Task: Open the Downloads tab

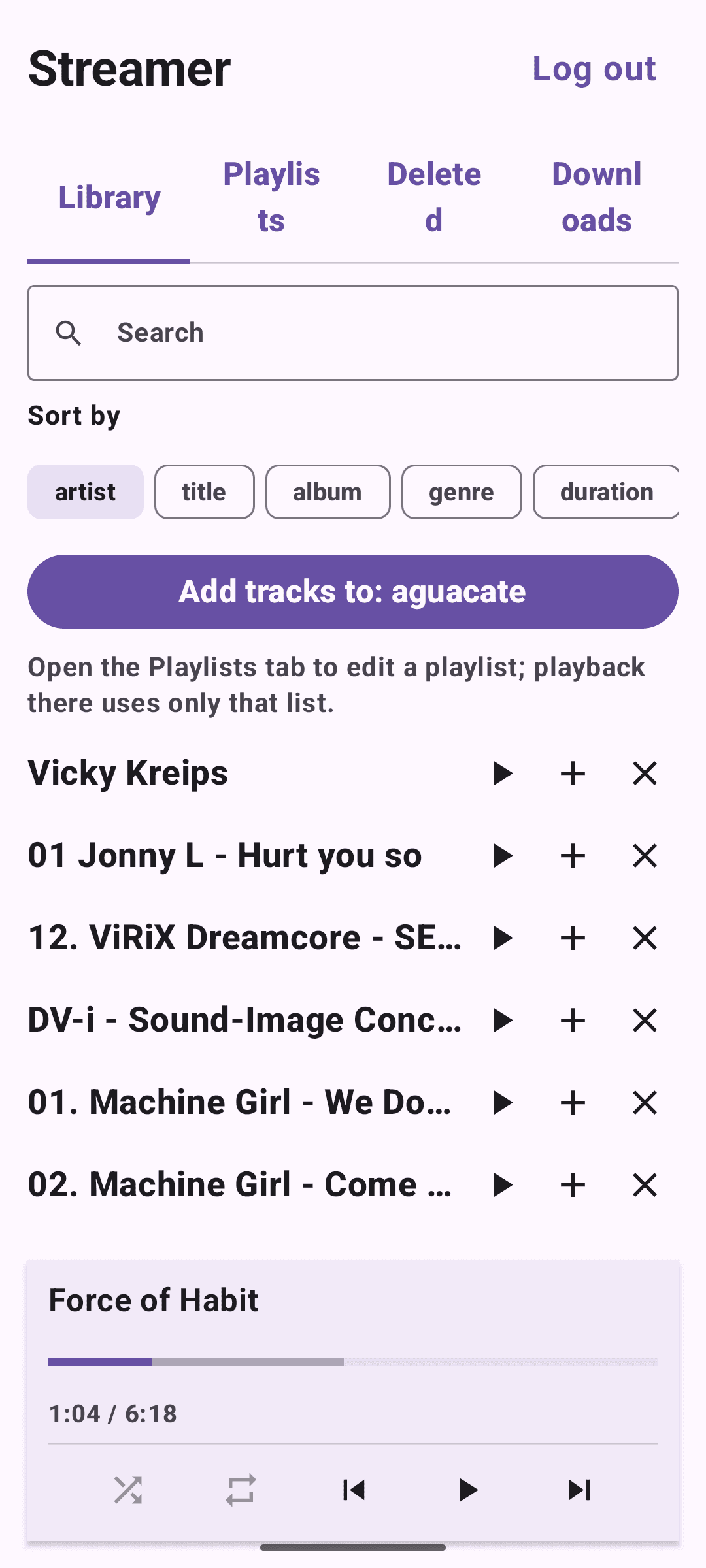Action: [x=596, y=196]
